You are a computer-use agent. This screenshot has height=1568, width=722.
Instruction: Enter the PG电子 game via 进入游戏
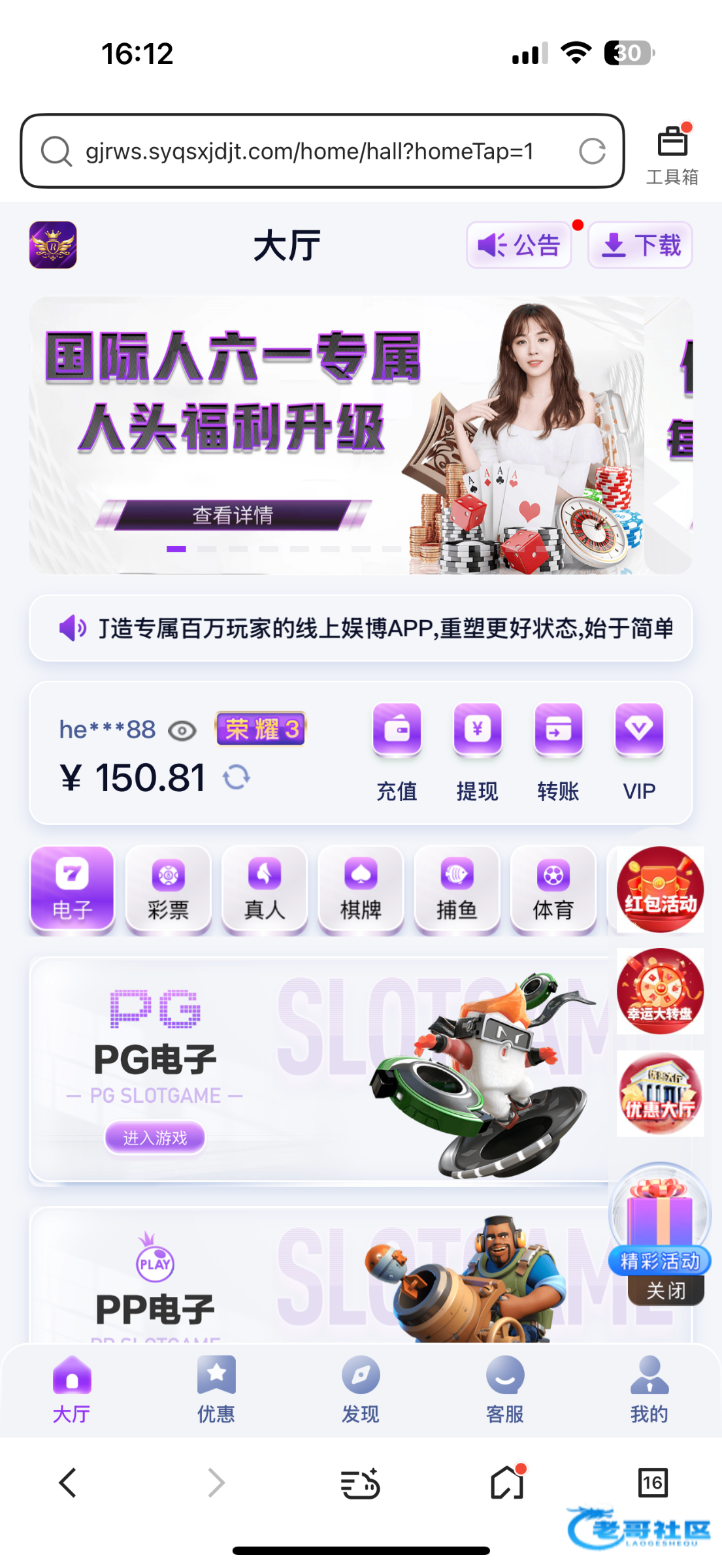(x=155, y=1137)
